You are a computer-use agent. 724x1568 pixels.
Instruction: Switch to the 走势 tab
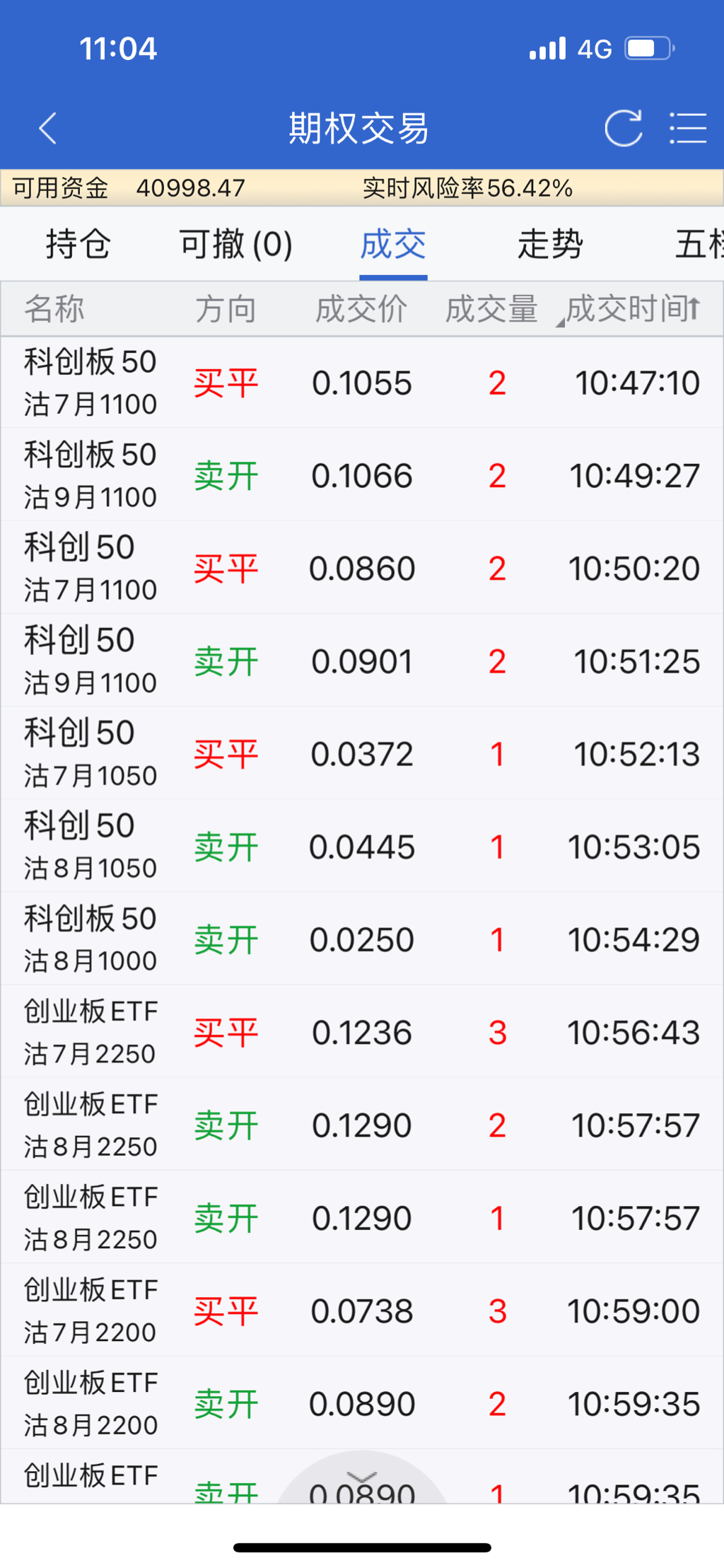click(550, 245)
